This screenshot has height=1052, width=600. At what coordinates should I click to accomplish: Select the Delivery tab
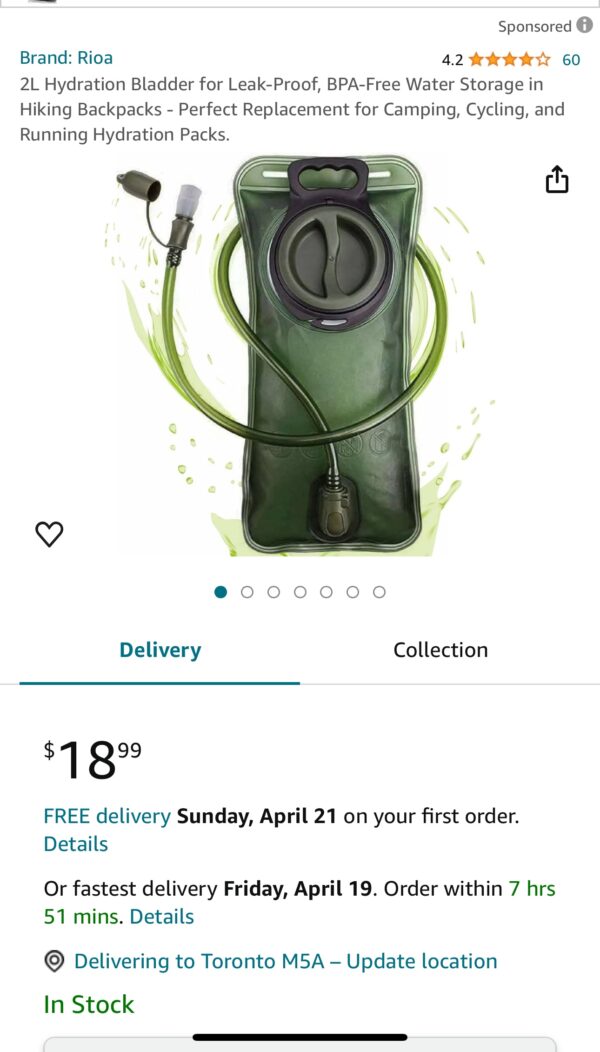pyautogui.click(x=160, y=650)
